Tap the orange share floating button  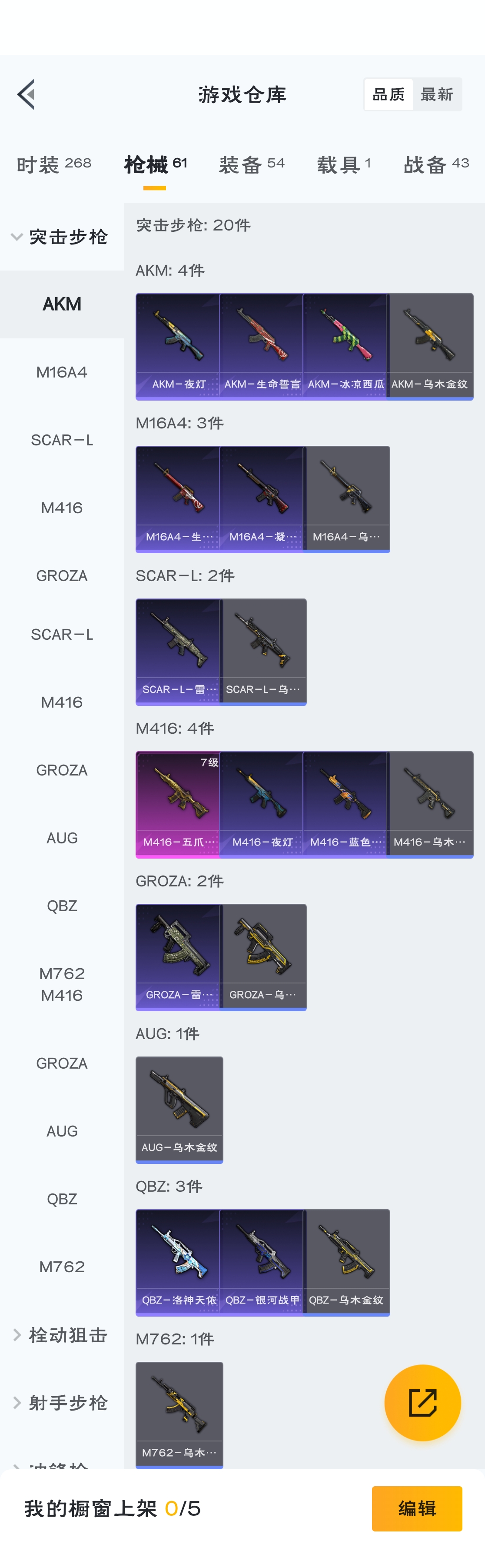coord(422,1402)
